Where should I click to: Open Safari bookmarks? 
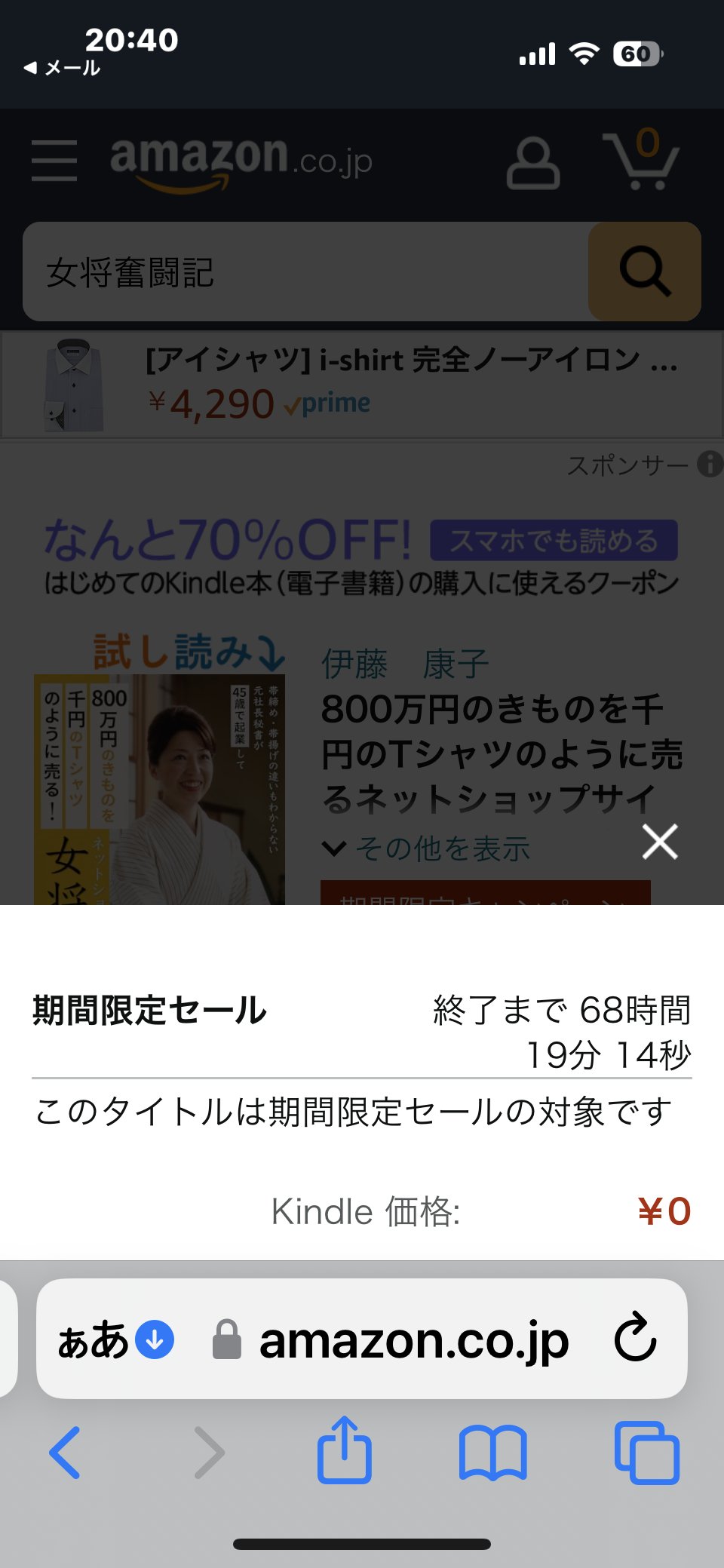[492, 1452]
